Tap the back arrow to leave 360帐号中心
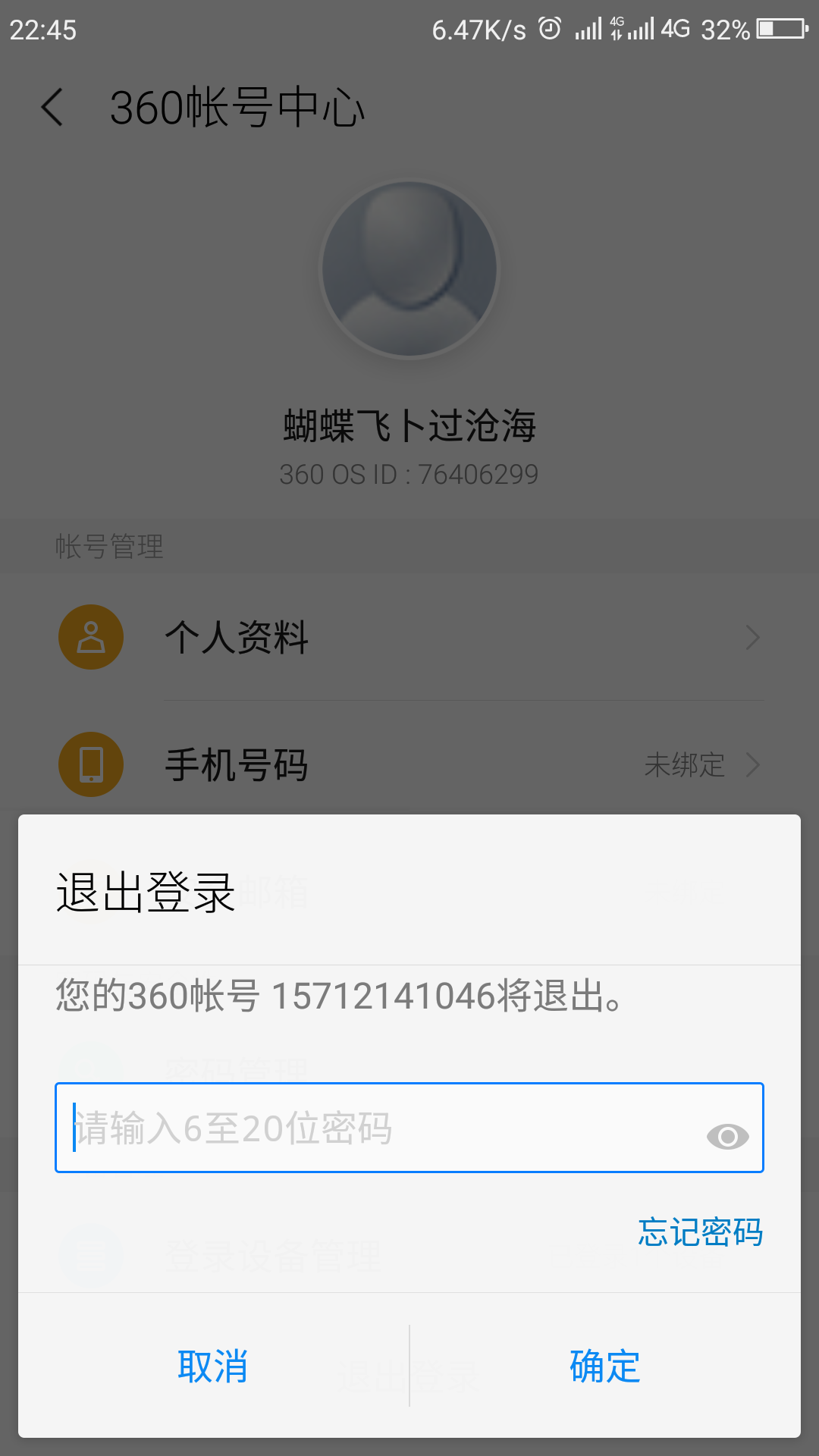This screenshot has height=1456, width=819. tap(52, 106)
